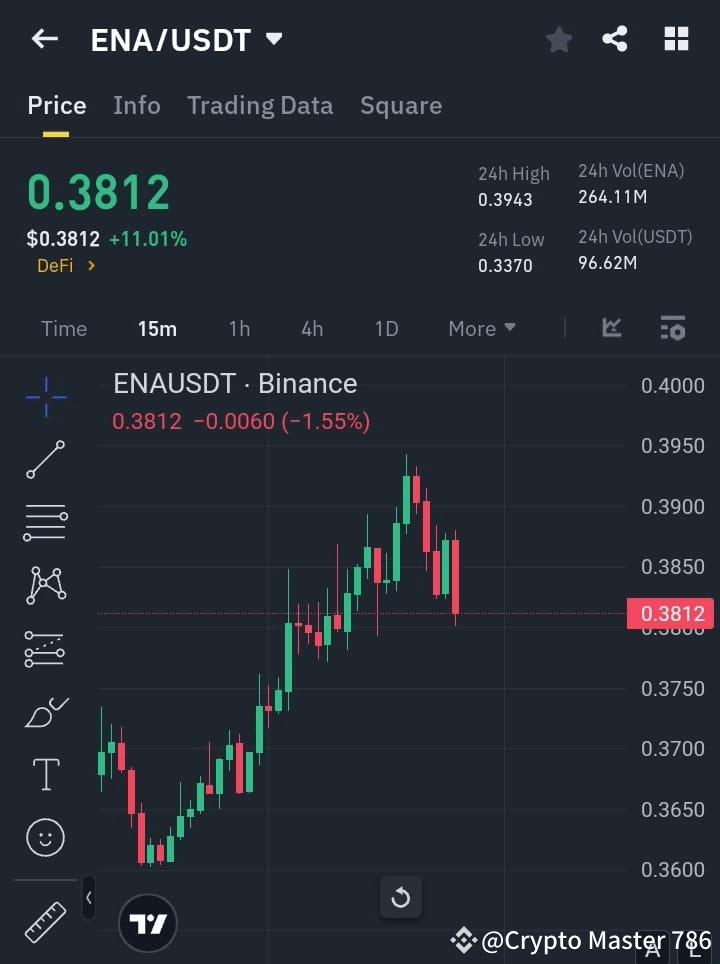
Task: Toggle the favorite star for ENA/USDT
Action: pos(558,39)
